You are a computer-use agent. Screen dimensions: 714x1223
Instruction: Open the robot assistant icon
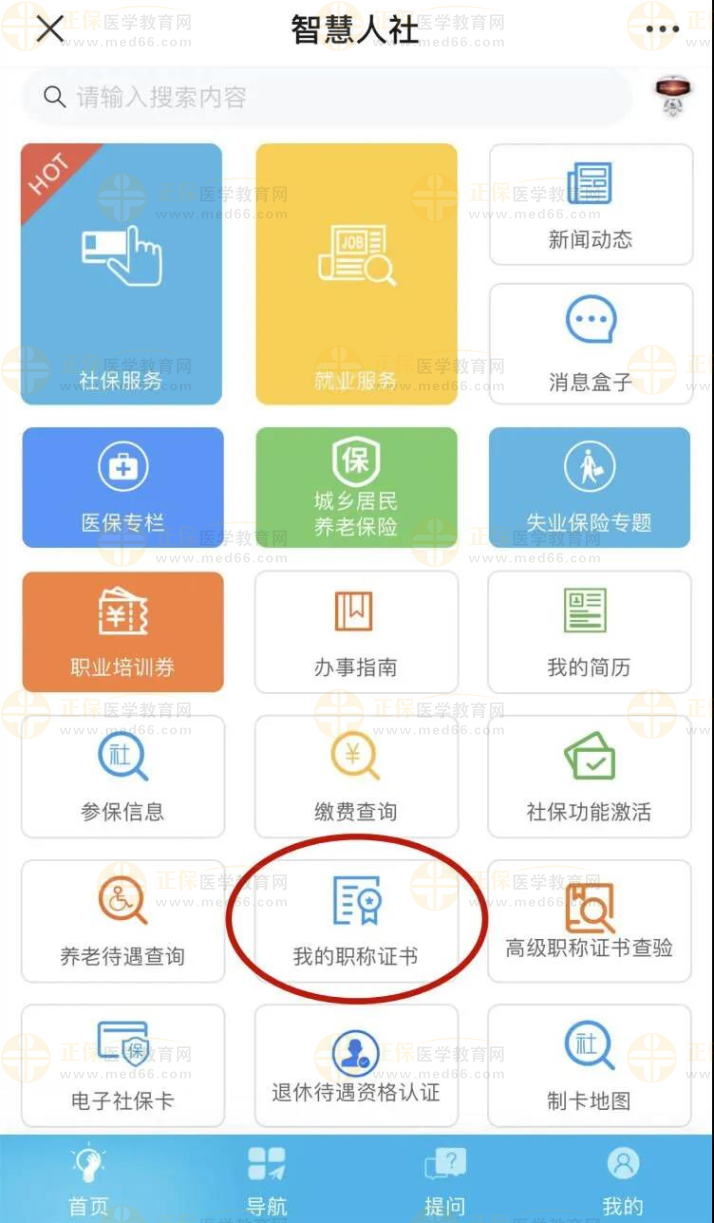[x=675, y=97]
